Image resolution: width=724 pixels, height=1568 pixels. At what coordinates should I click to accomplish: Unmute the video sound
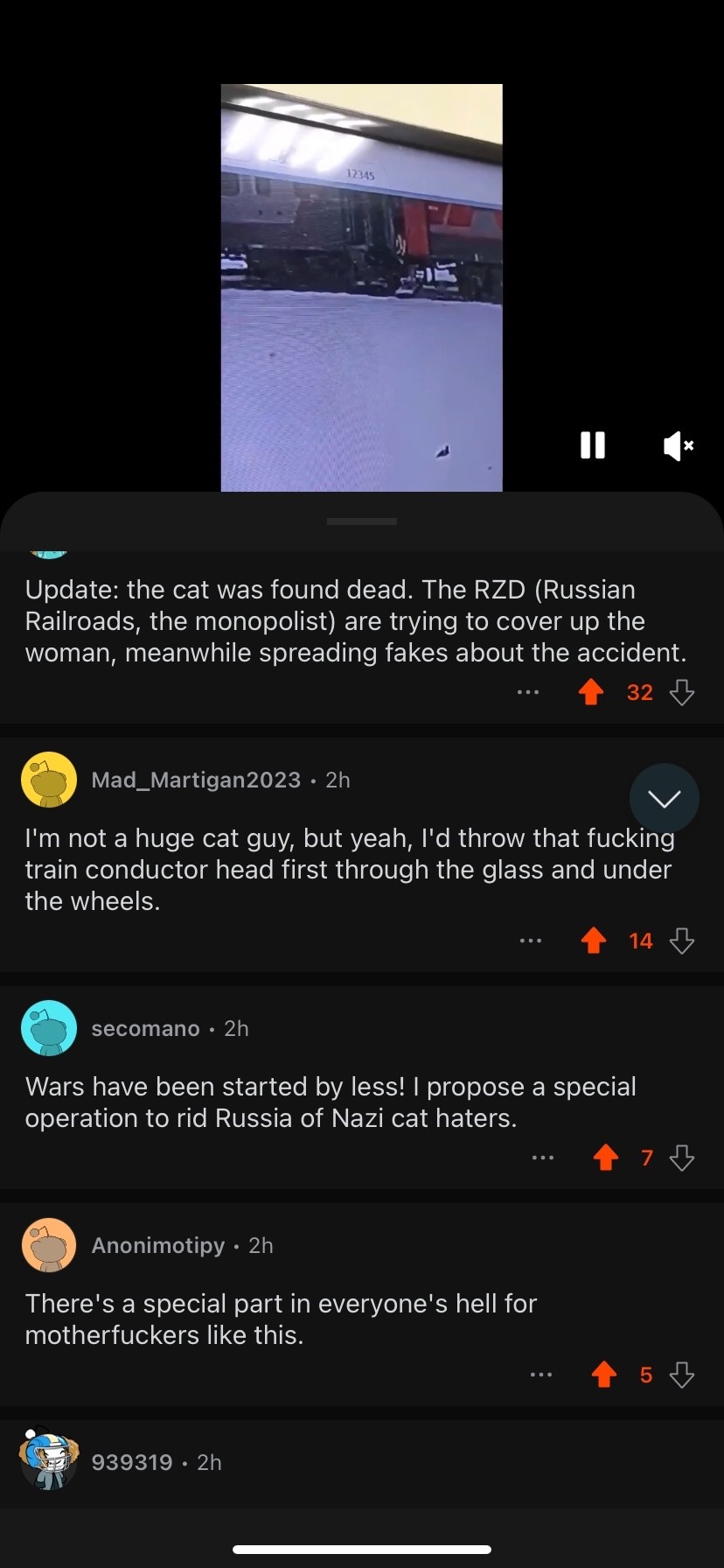pos(678,445)
